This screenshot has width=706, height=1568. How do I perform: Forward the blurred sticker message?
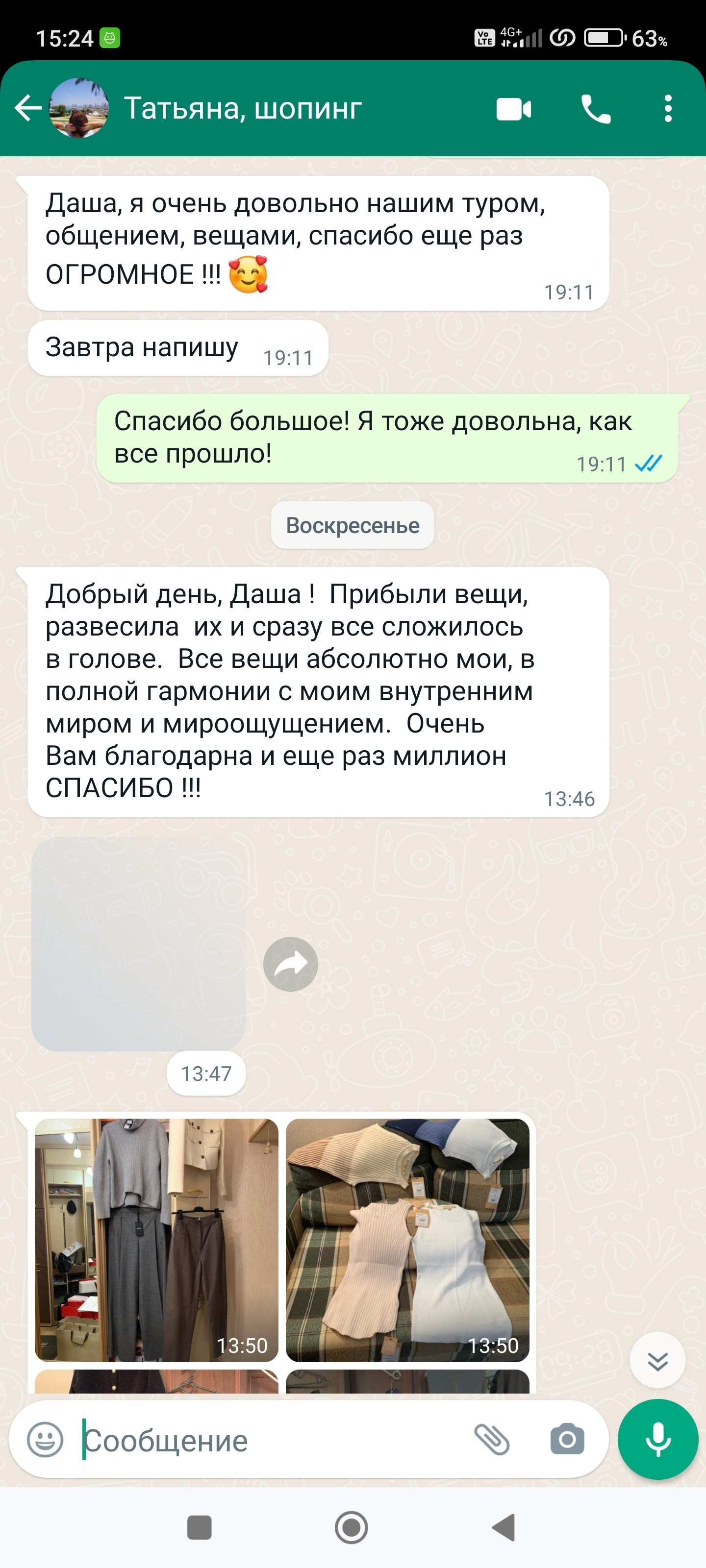tap(291, 964)
